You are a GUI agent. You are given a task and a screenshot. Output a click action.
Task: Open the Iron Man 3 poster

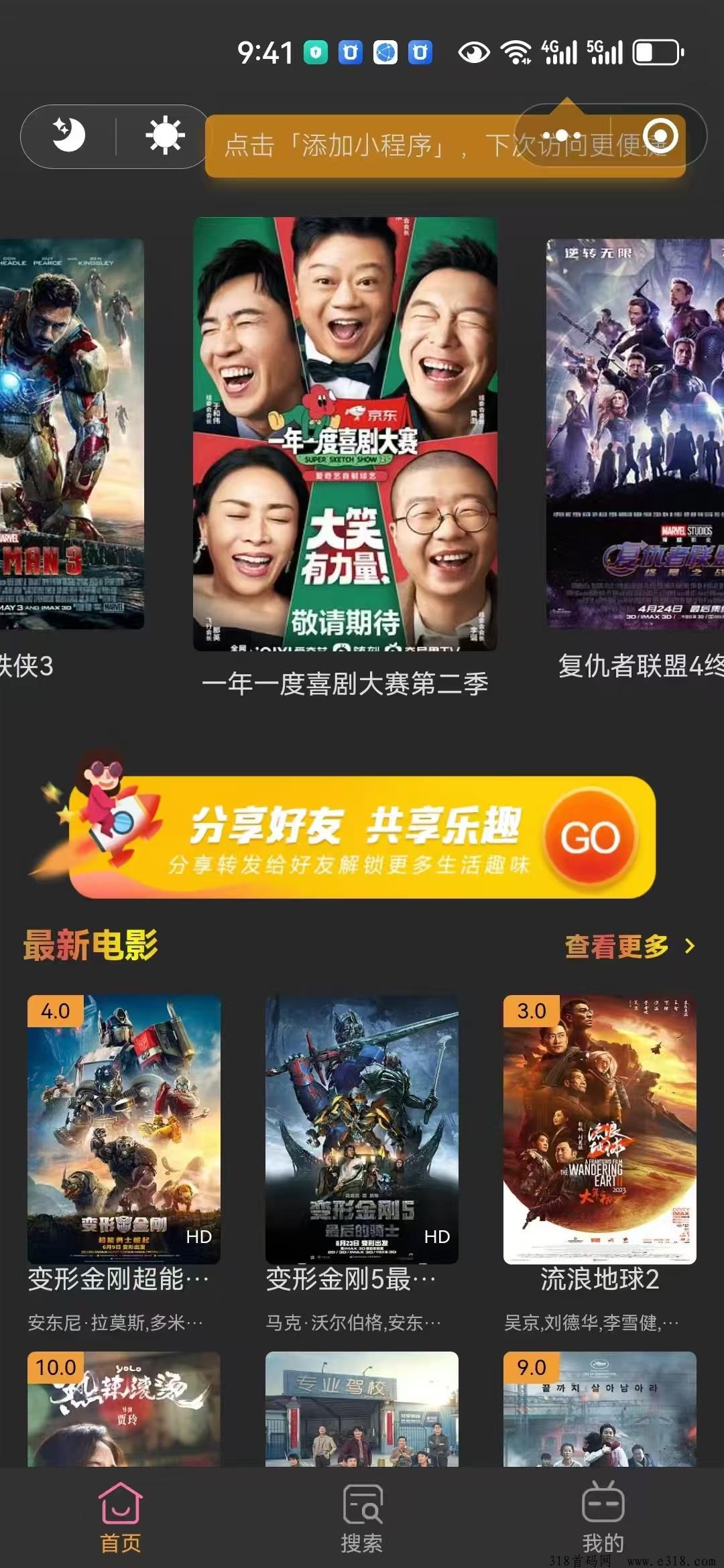(70, 434)
